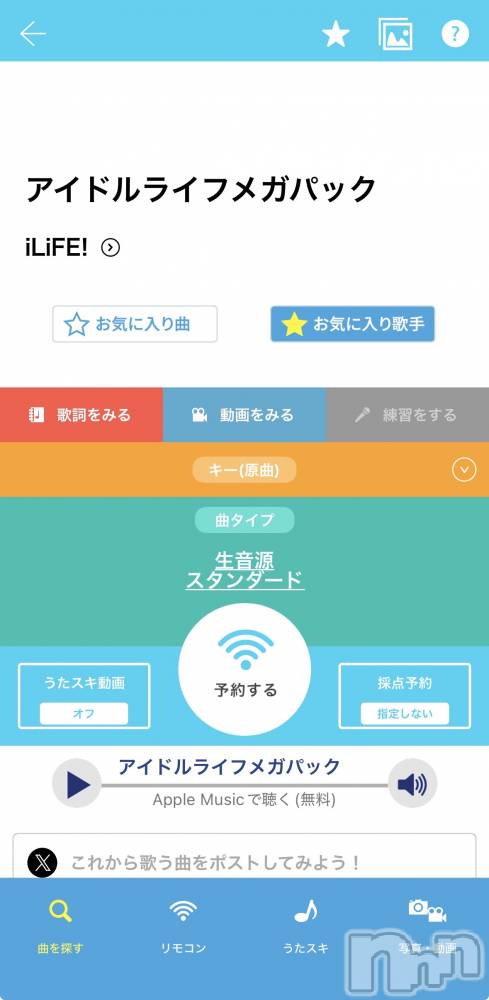Play the Apple Music preview
Image resolution: width=489 pixels, height=1000 pixels.
pyautogui.click(x=77, y=784)
